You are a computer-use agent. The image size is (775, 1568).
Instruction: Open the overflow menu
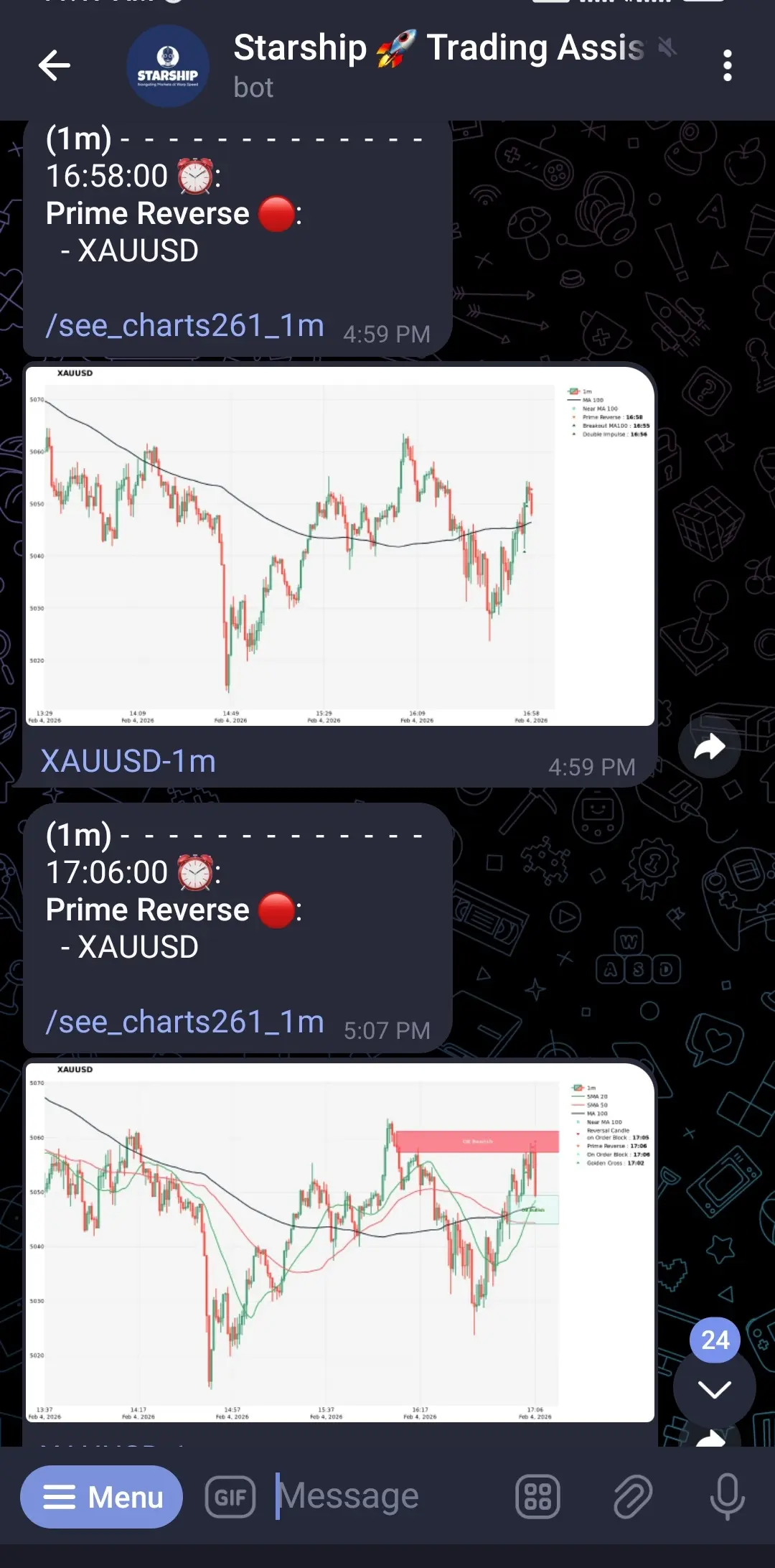[x=727, y=66]
